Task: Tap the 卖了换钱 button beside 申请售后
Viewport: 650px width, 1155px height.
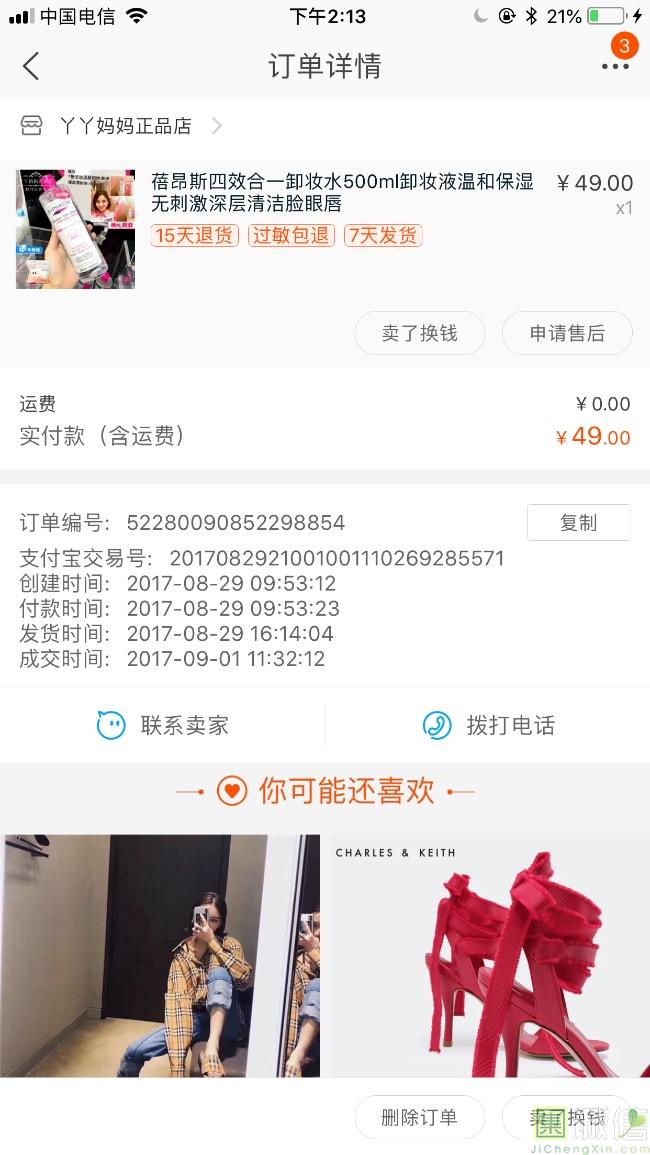Action: point(419,333)
